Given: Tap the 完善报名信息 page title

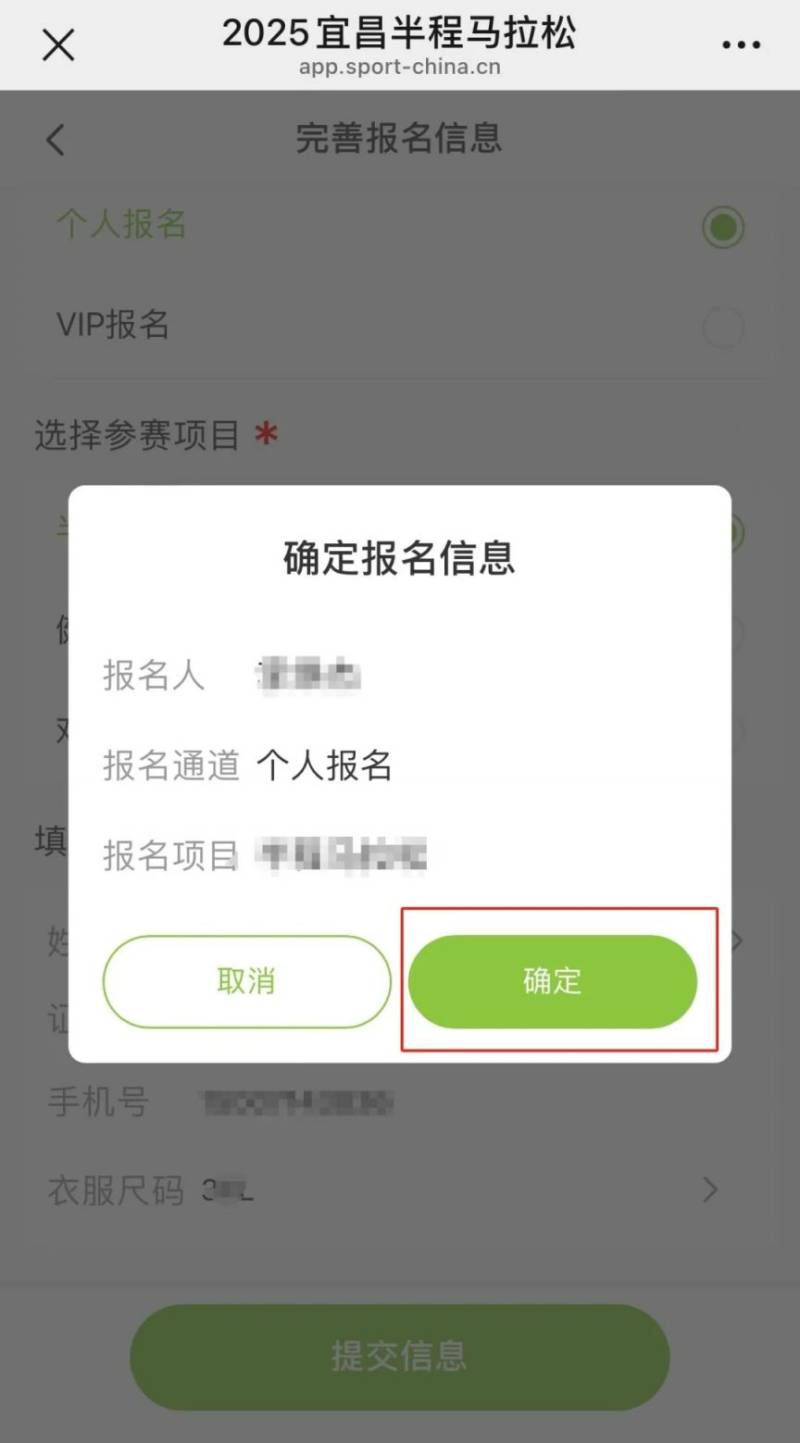Looking at the screenshot, I should tap(400, 139).
